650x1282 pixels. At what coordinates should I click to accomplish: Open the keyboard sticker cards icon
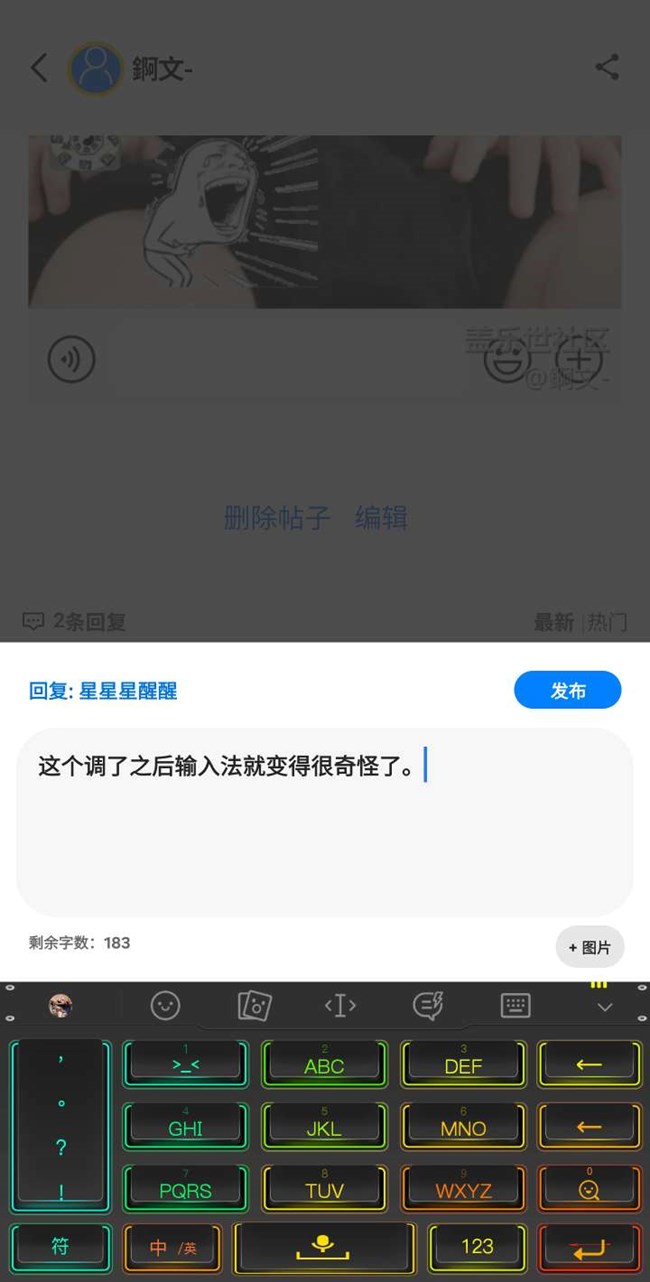pyautogui.click(x=254, y=1006)
